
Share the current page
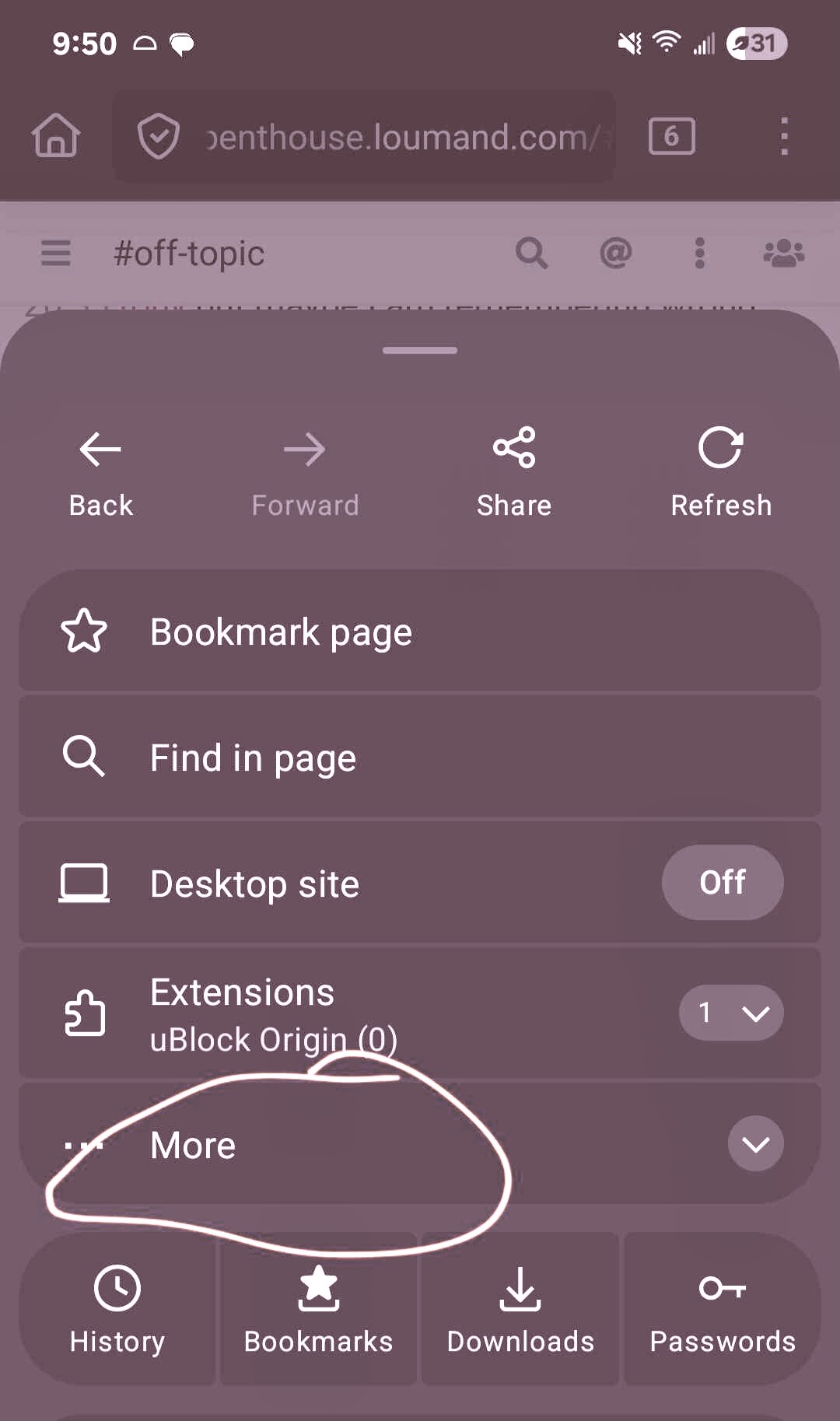(x=514, y=471)
